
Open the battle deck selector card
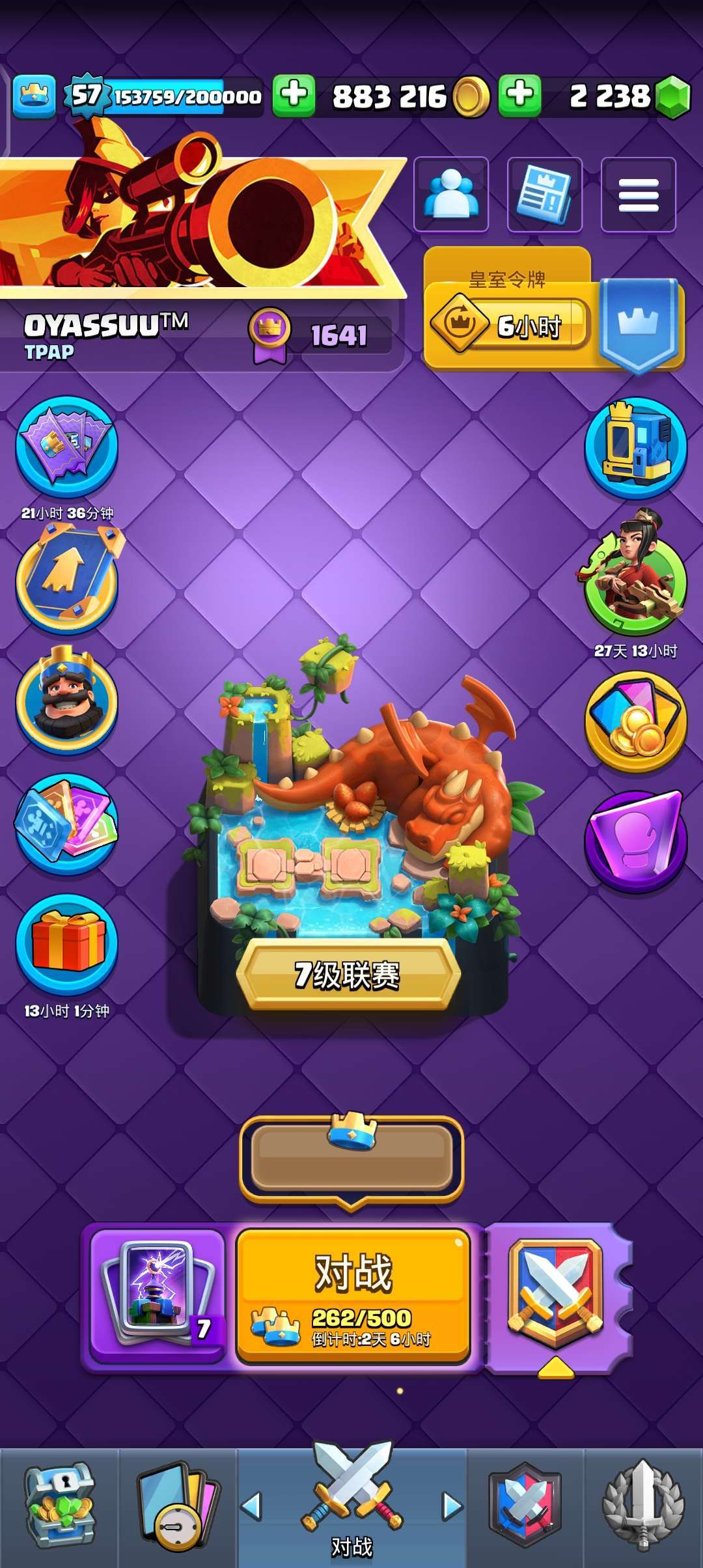pyautogui.click(x=158, y=1295)
